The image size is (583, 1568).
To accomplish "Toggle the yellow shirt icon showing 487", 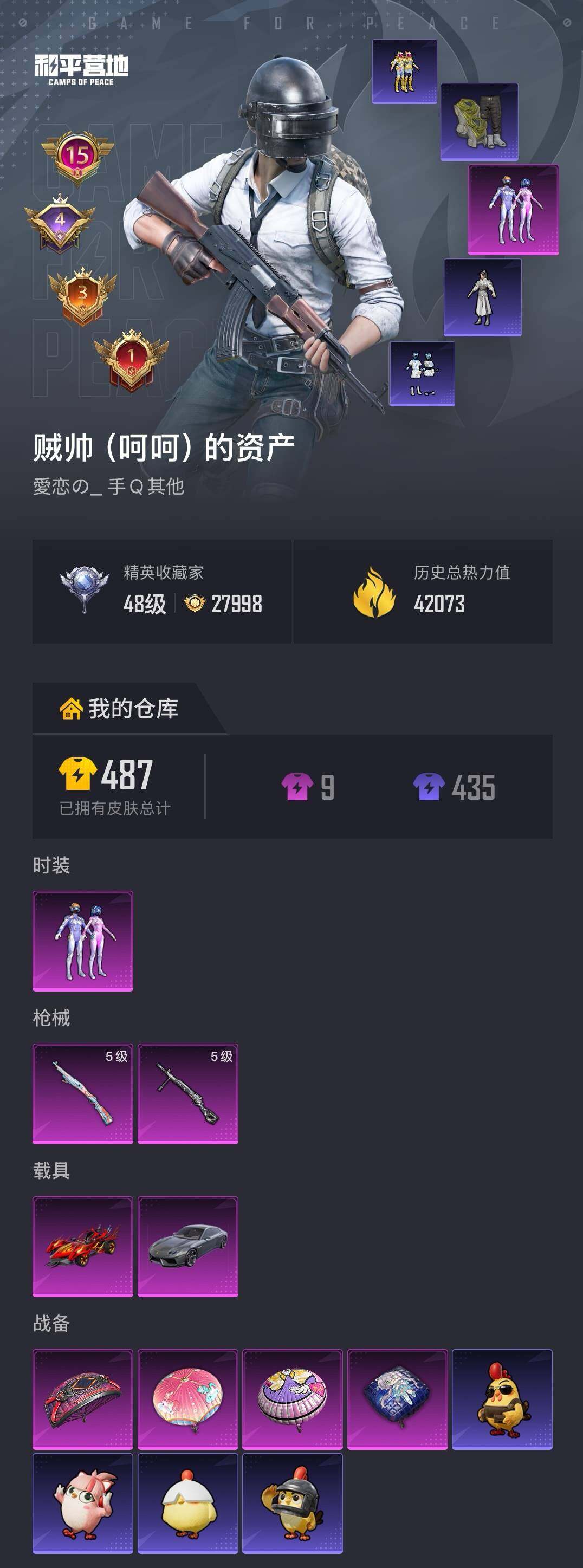I will pyautogui.click(x=77, y=773).
